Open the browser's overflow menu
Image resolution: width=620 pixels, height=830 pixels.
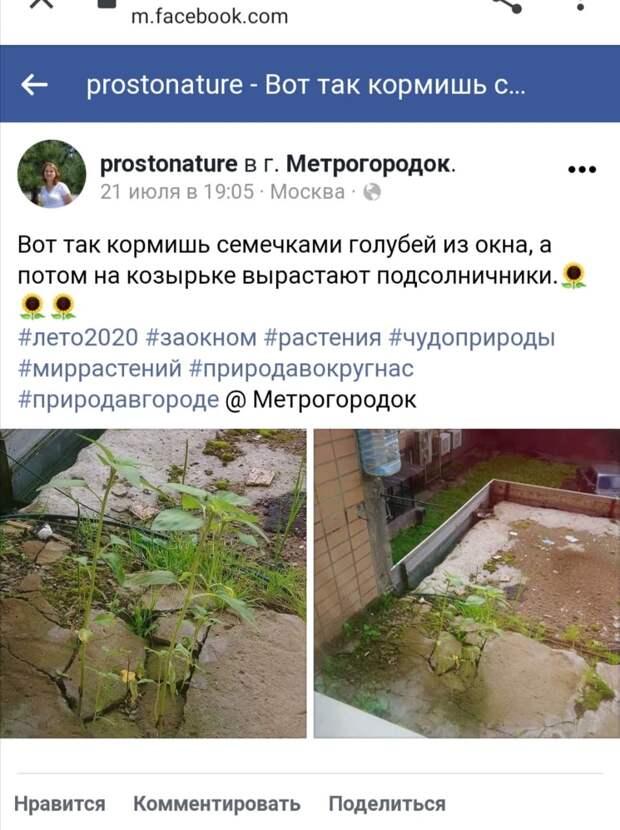point(581,8)
